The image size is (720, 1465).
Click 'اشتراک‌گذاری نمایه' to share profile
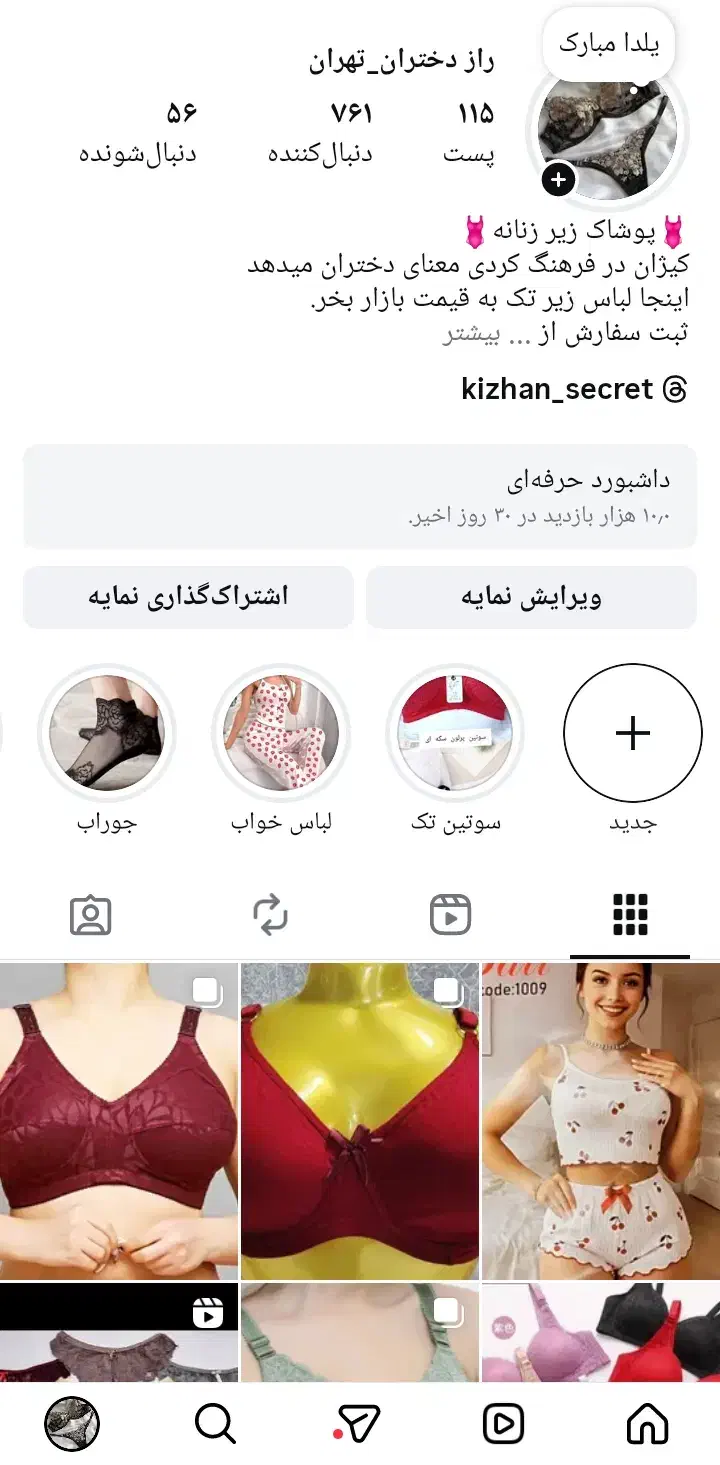pos(188,597)
